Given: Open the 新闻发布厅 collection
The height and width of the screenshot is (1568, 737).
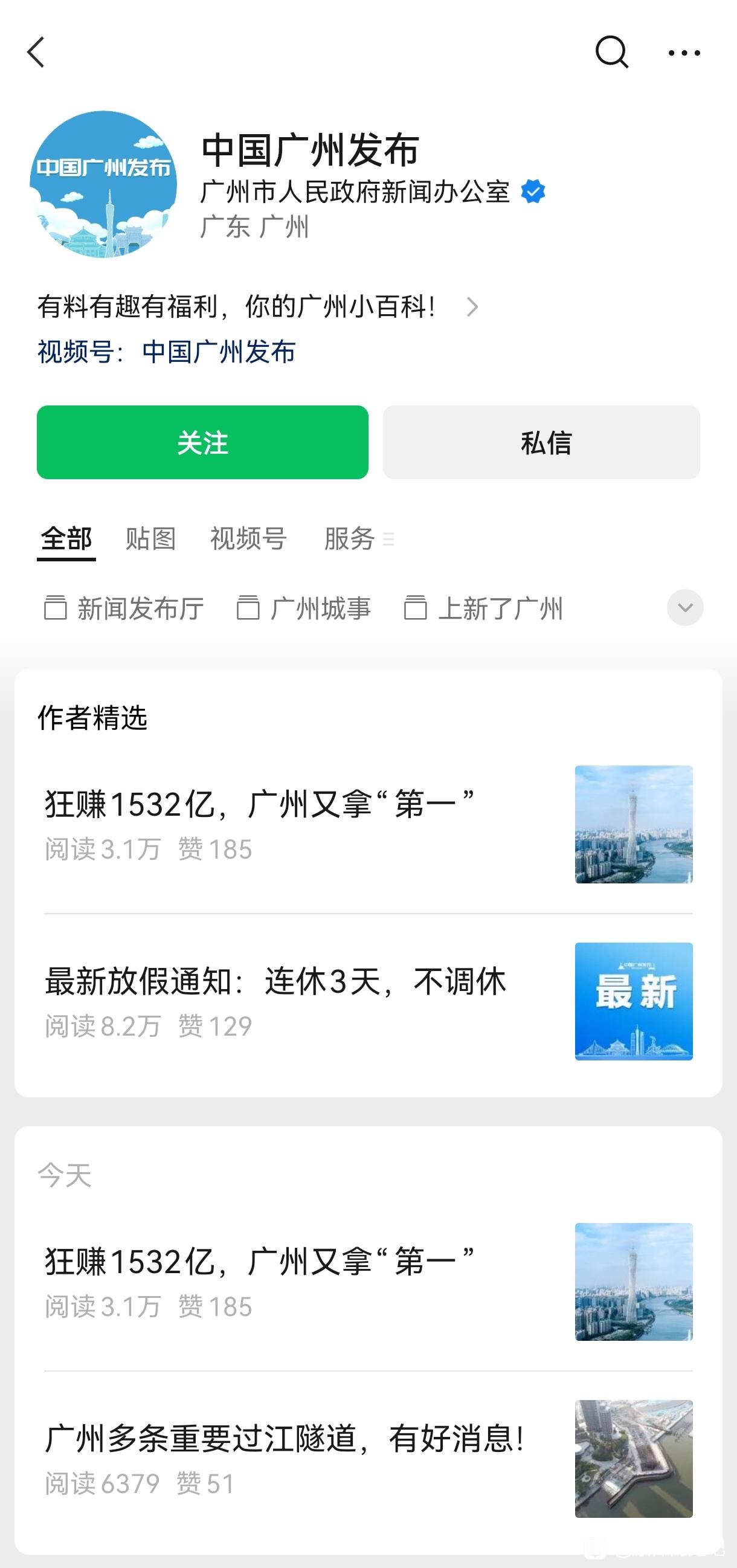Looking at the screenshot, I should [x=124, y=608].
